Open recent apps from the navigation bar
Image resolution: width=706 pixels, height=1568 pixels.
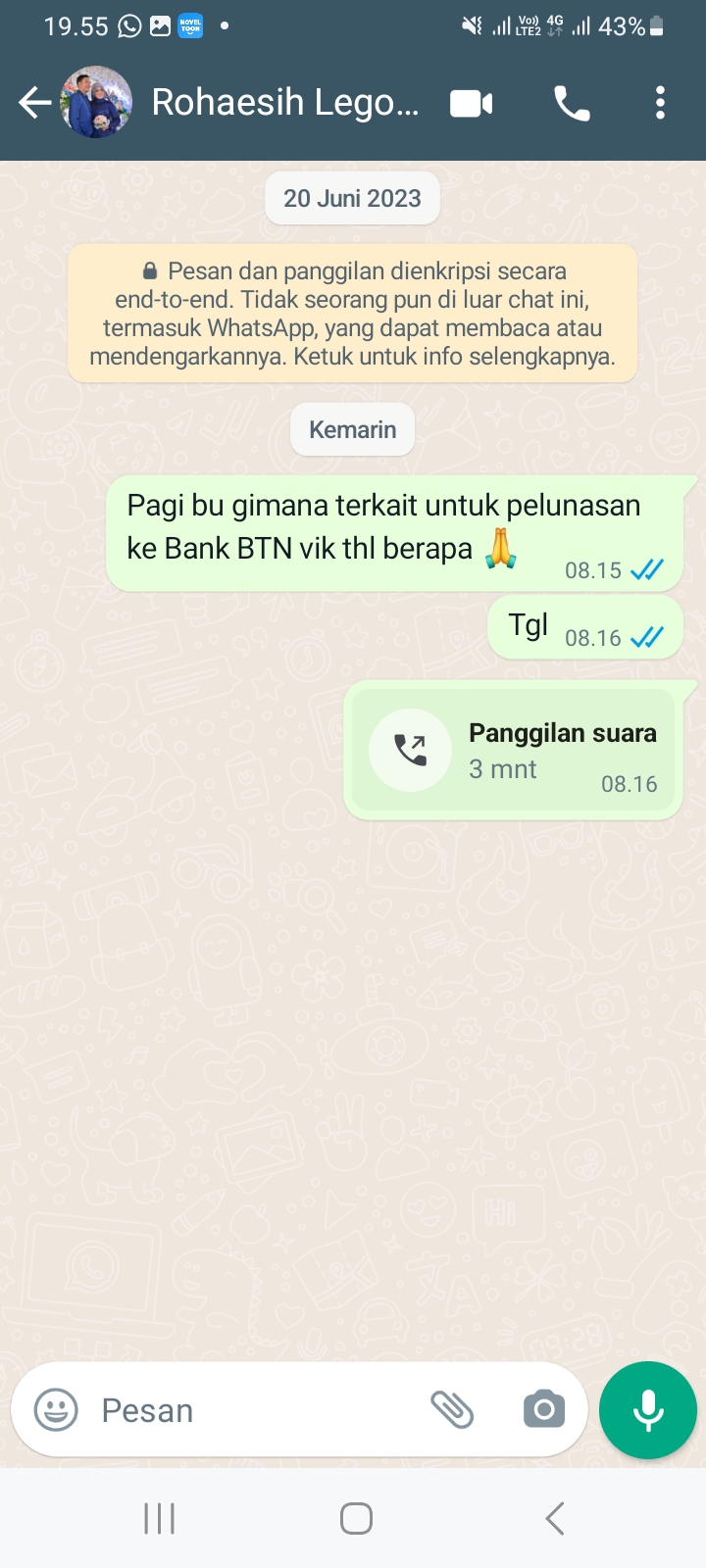pos(159,1519)
